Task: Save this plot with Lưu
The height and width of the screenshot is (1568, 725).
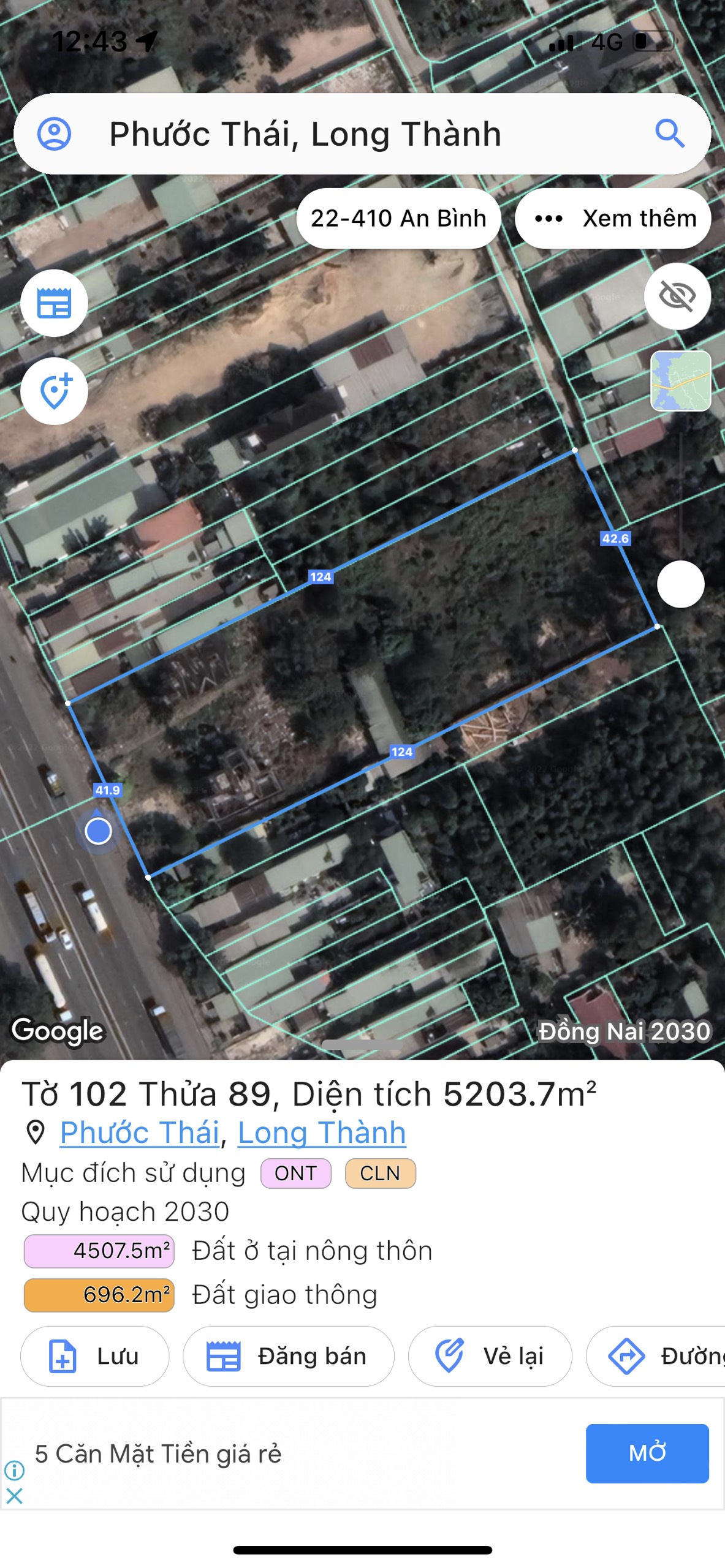Action: point(95,1356)
